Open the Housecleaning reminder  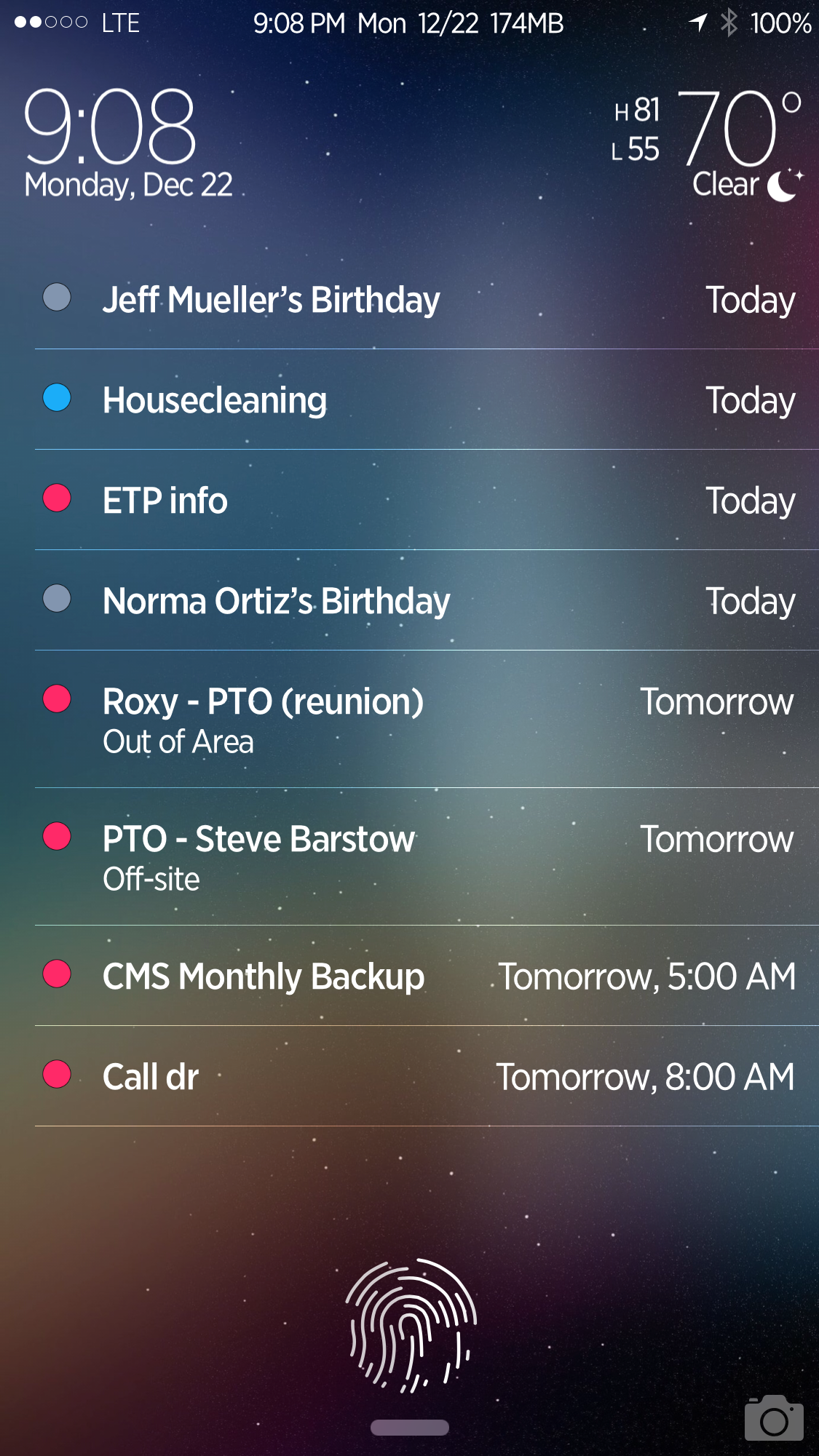tap(427, 399)
